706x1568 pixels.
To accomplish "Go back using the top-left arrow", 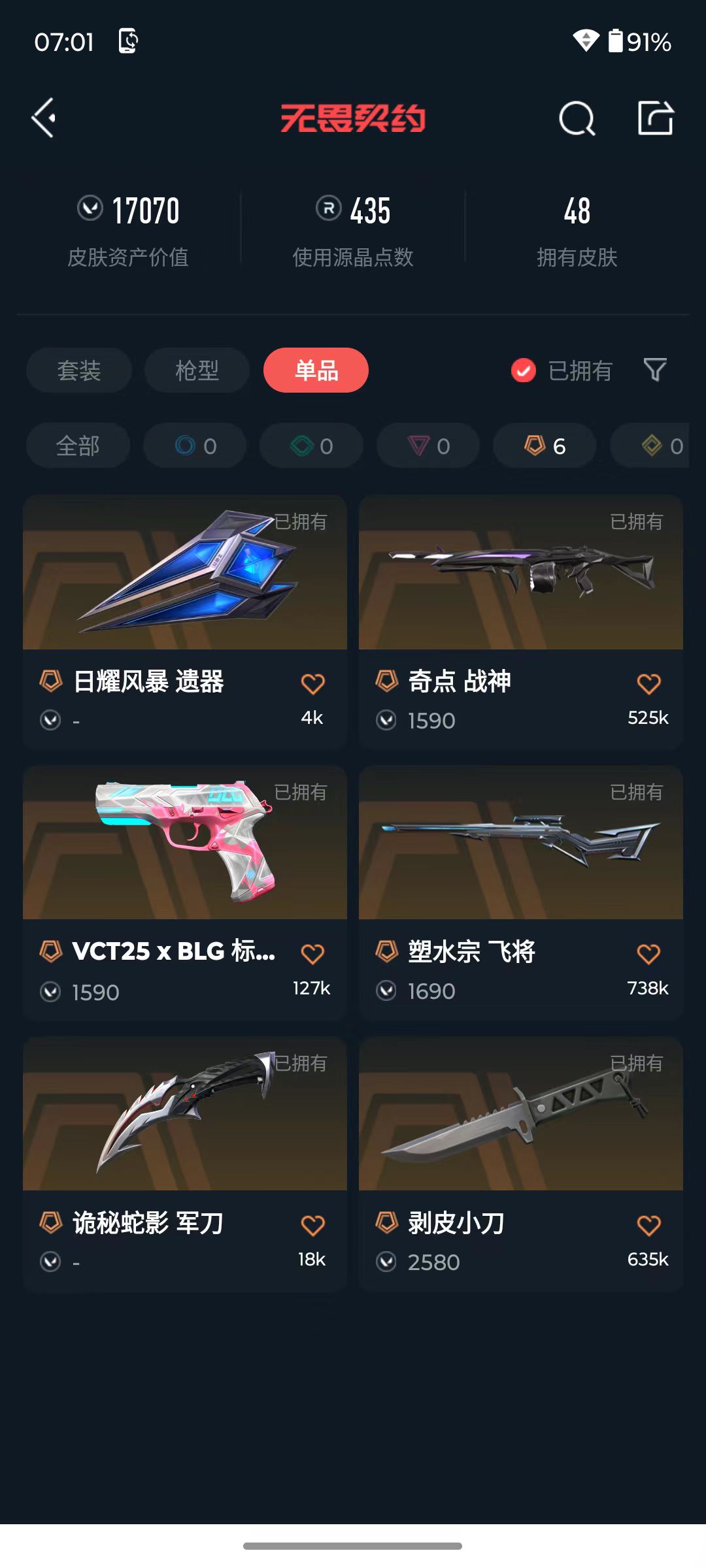I will pos(44,118).
